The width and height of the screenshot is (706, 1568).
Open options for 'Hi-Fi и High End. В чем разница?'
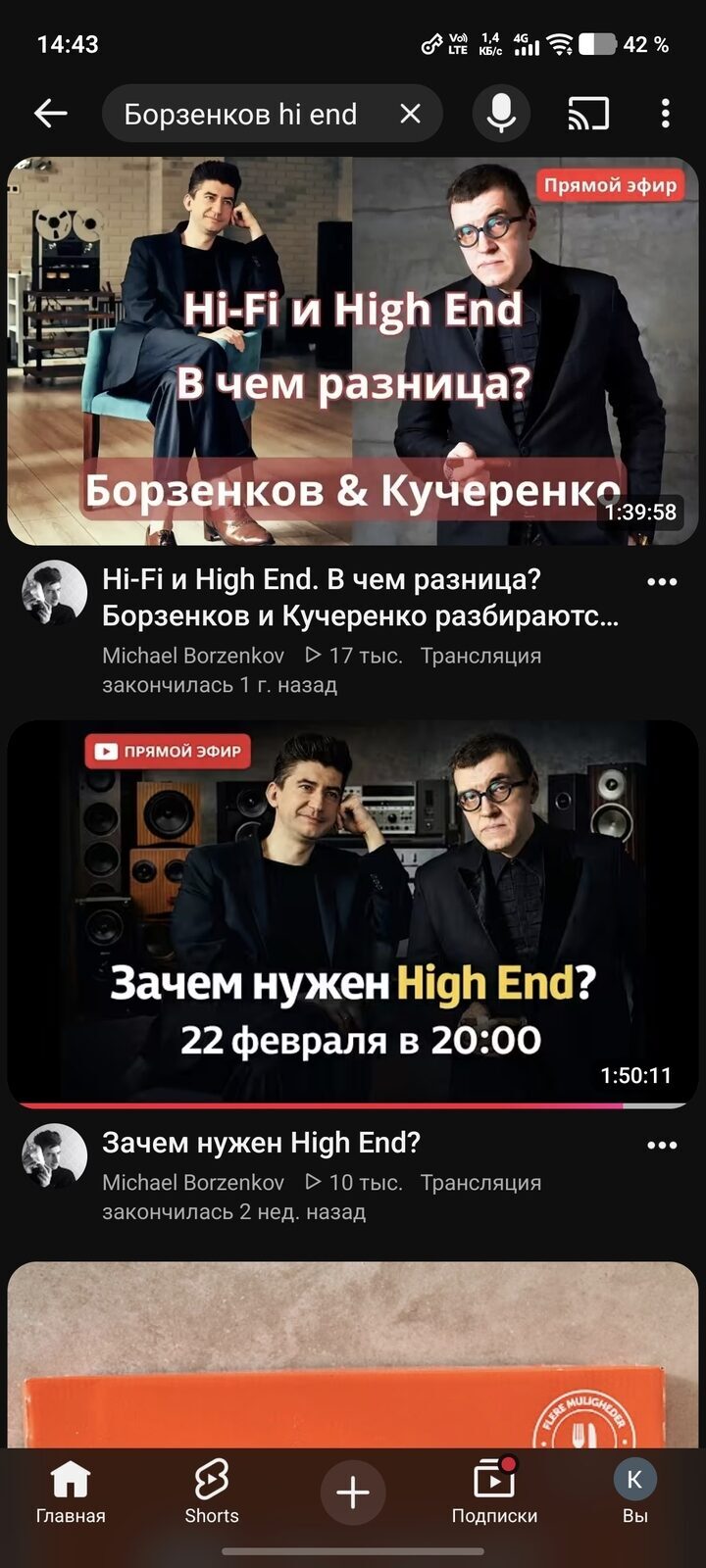tap(662, 582)
